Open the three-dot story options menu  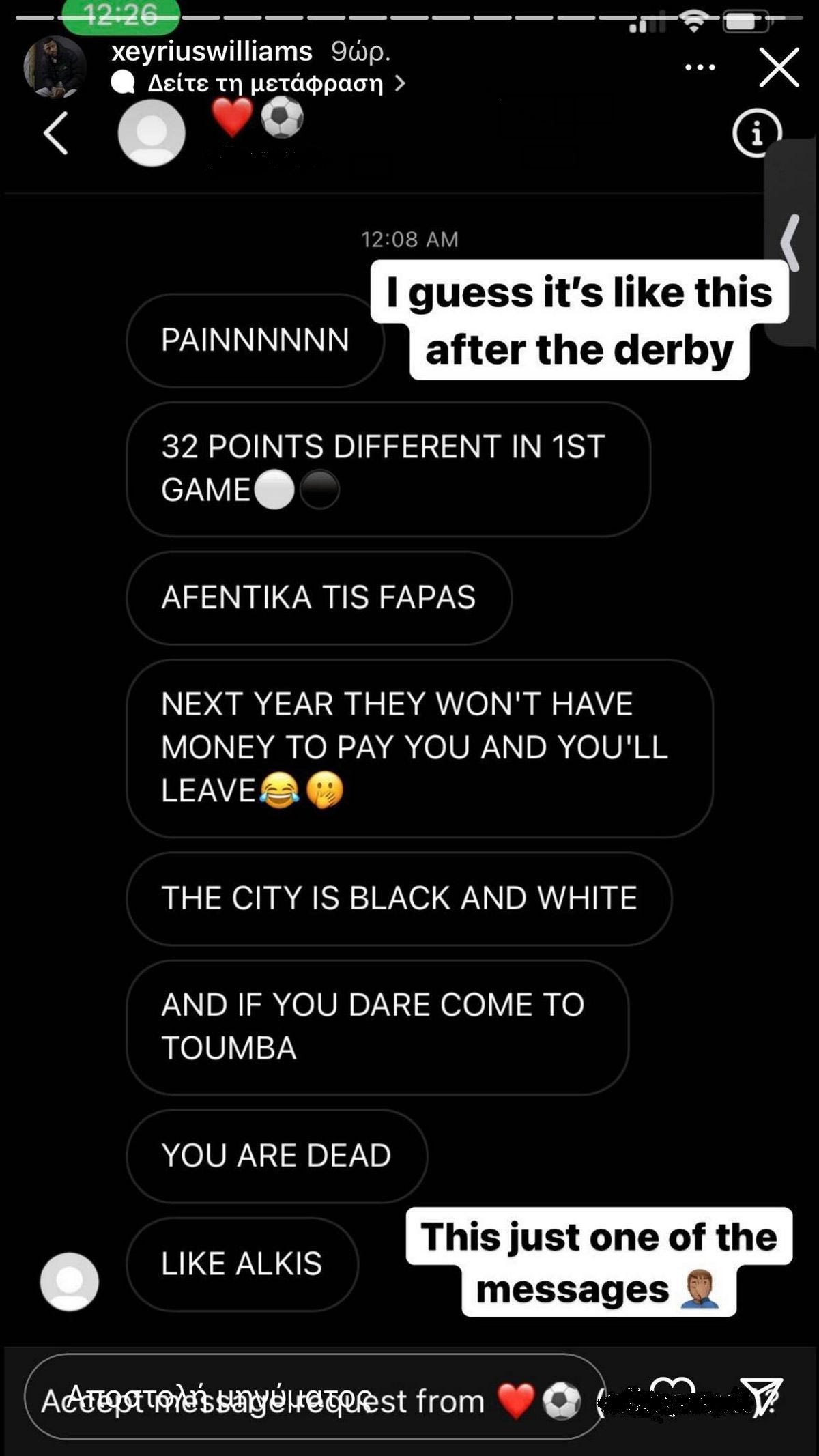click(x=700, y=68)
